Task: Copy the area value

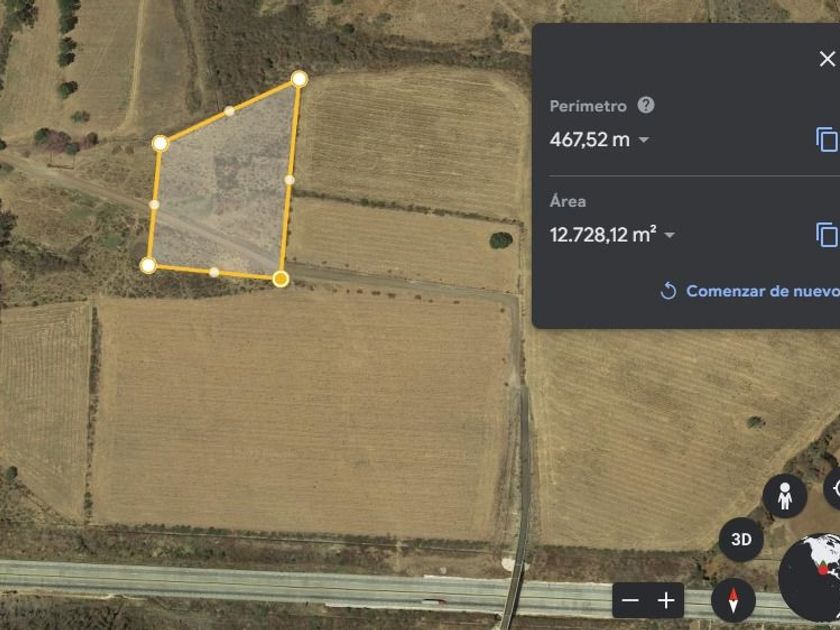Action: (827, 235)
